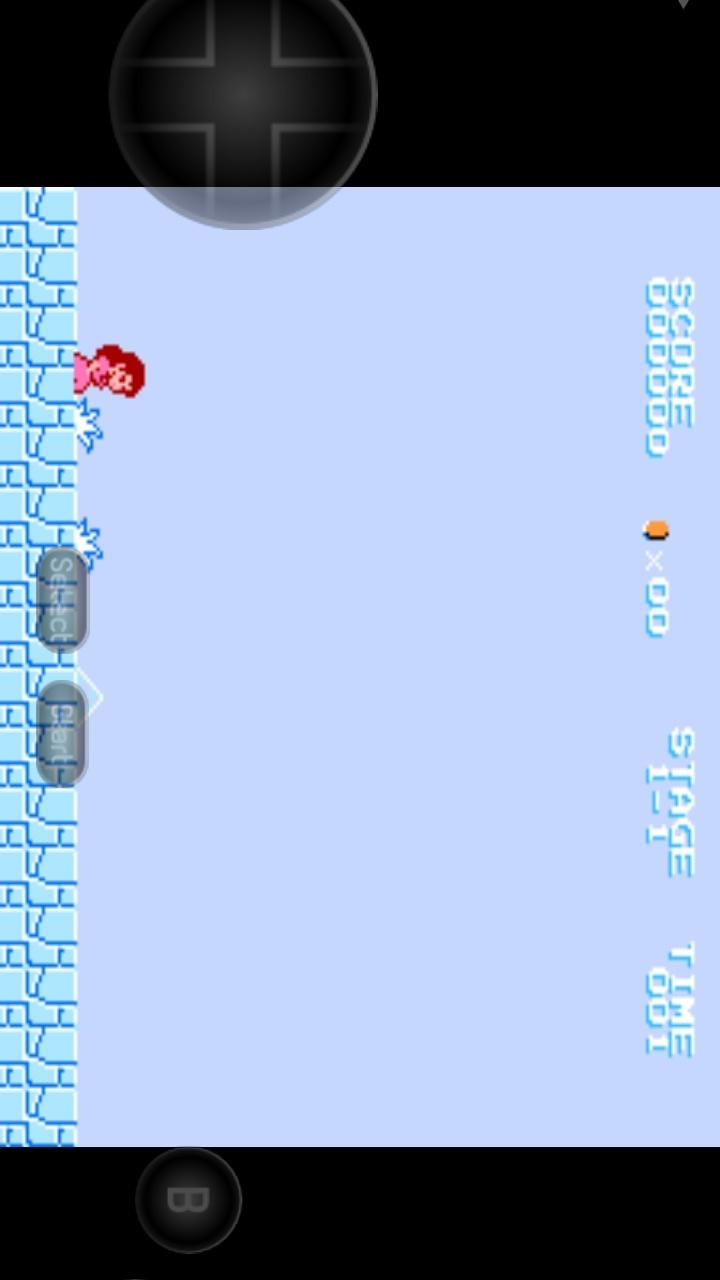The image size is (720, 1280).
Task: Tap the round B action button
Action: pos(188,1199)
